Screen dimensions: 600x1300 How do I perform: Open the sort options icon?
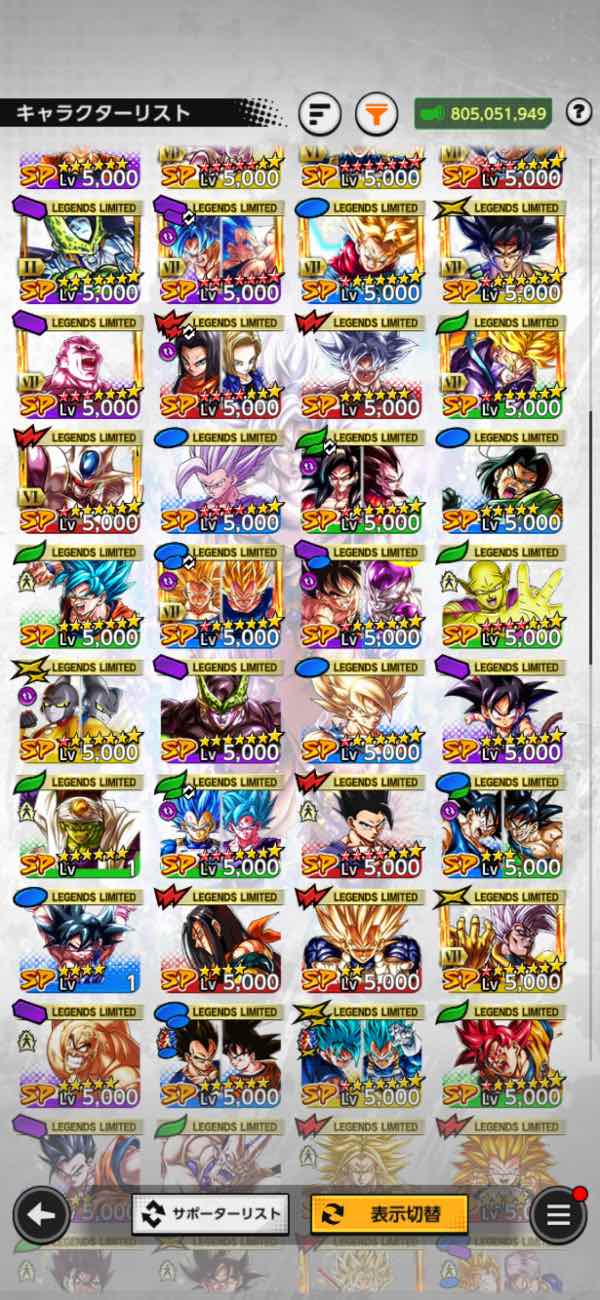320,113
